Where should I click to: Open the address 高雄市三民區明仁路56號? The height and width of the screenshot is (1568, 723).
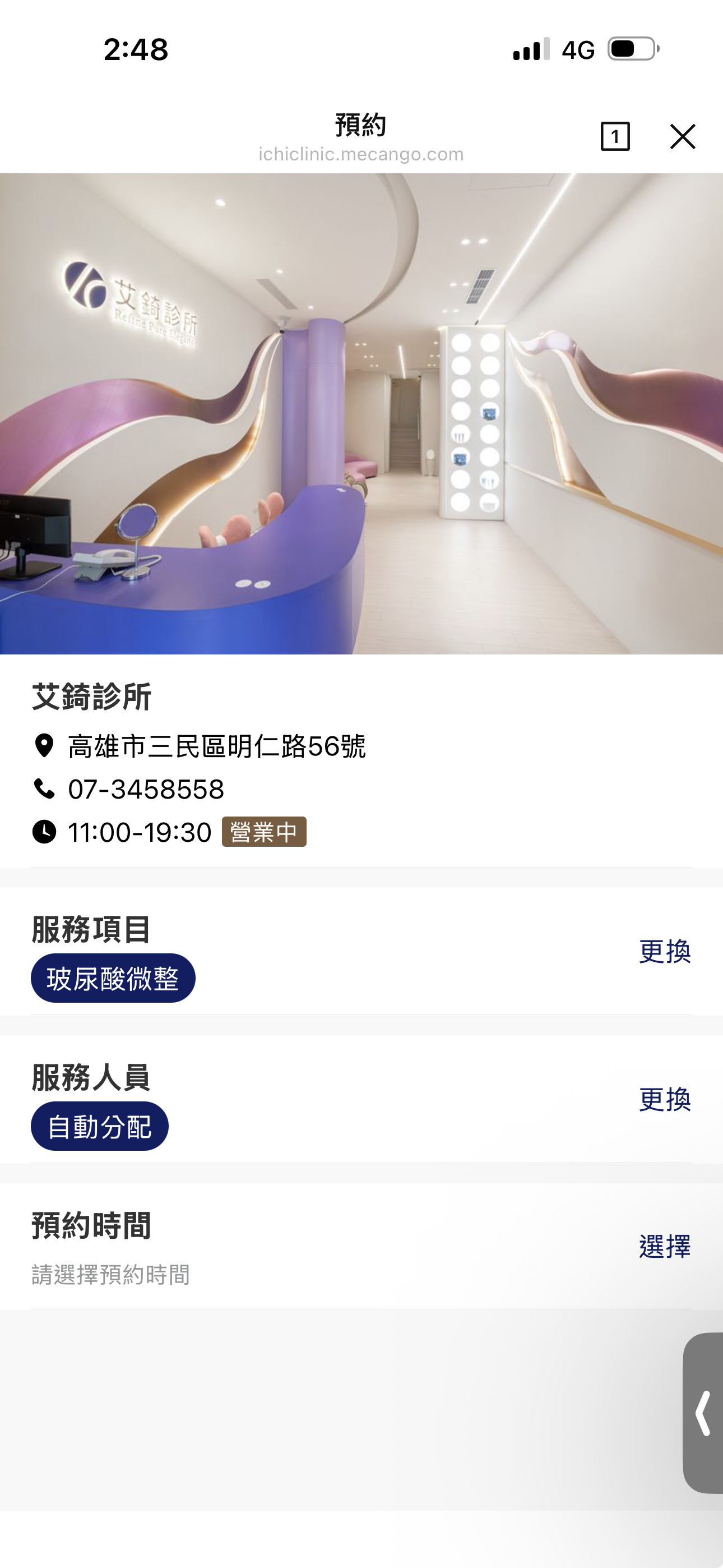coord(216,746)
